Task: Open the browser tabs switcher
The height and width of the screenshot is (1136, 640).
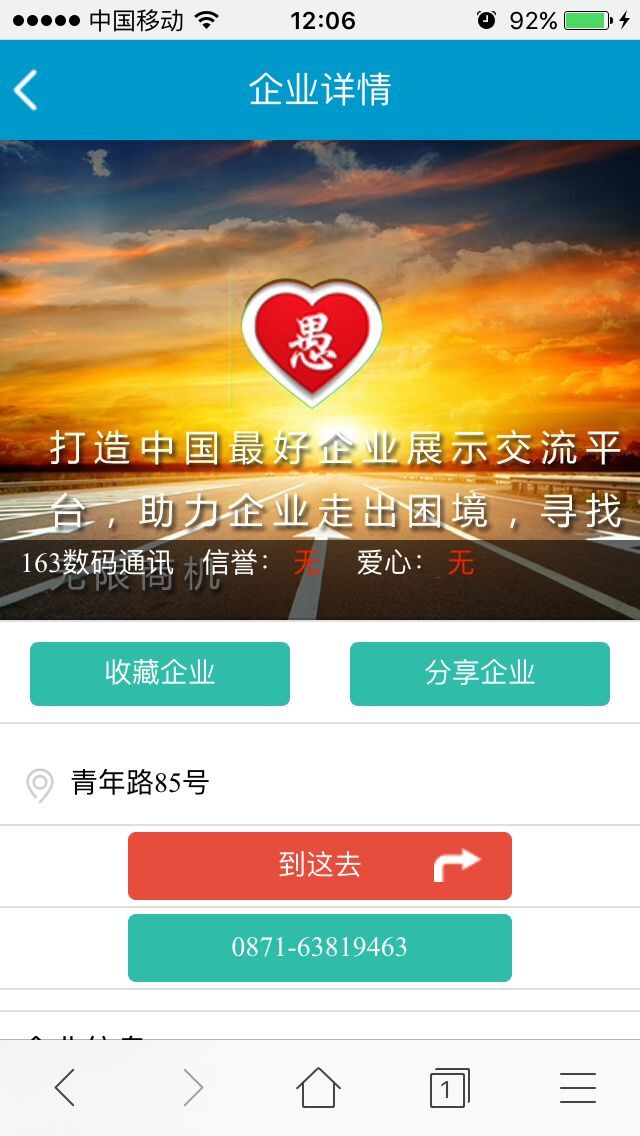Action: 449,1087
